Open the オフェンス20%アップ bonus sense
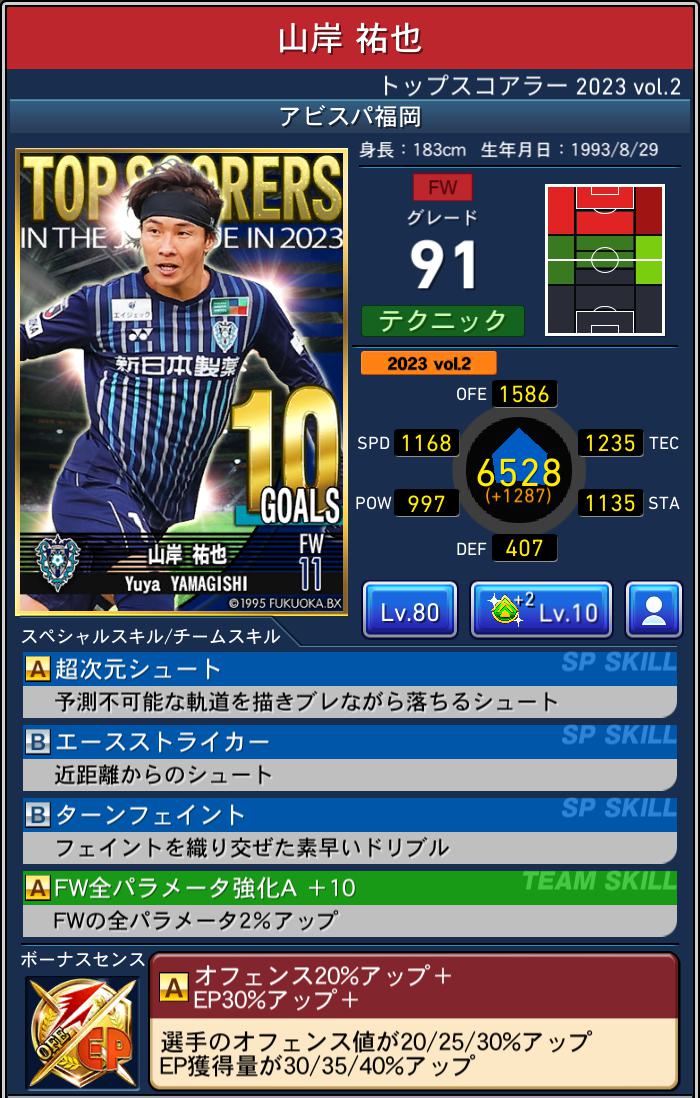Screen dimensions: 700x1098 point(413,1020)
